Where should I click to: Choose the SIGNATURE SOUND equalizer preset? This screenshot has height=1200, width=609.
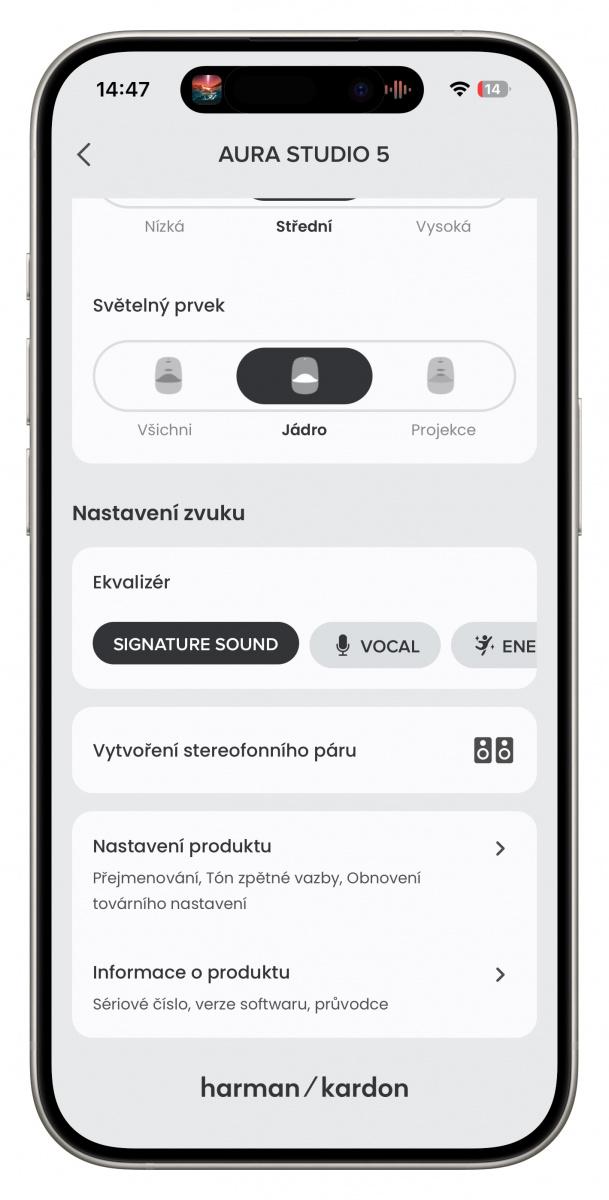196,644
